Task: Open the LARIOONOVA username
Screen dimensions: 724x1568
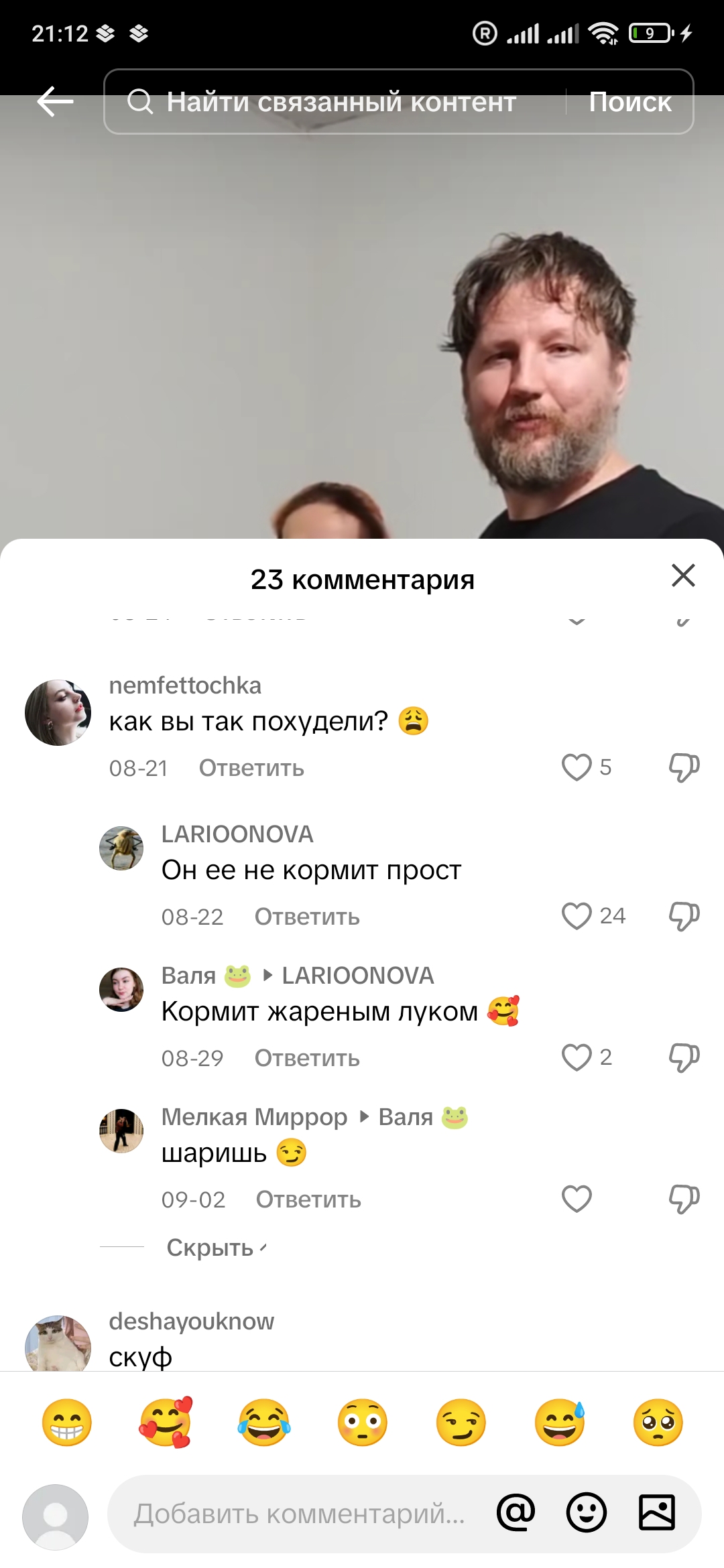Action: click(237, 834)
